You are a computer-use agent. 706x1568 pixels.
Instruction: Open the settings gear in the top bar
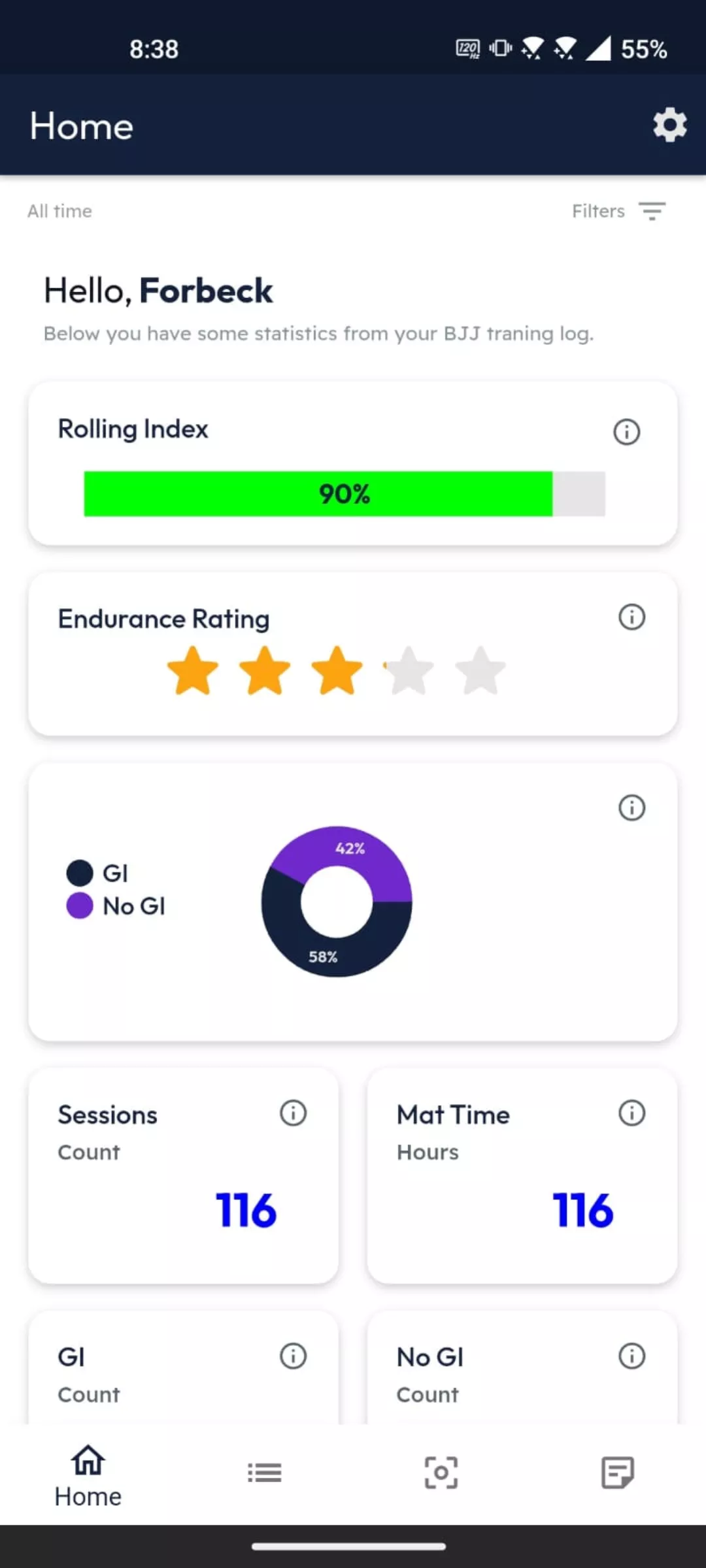669,125
